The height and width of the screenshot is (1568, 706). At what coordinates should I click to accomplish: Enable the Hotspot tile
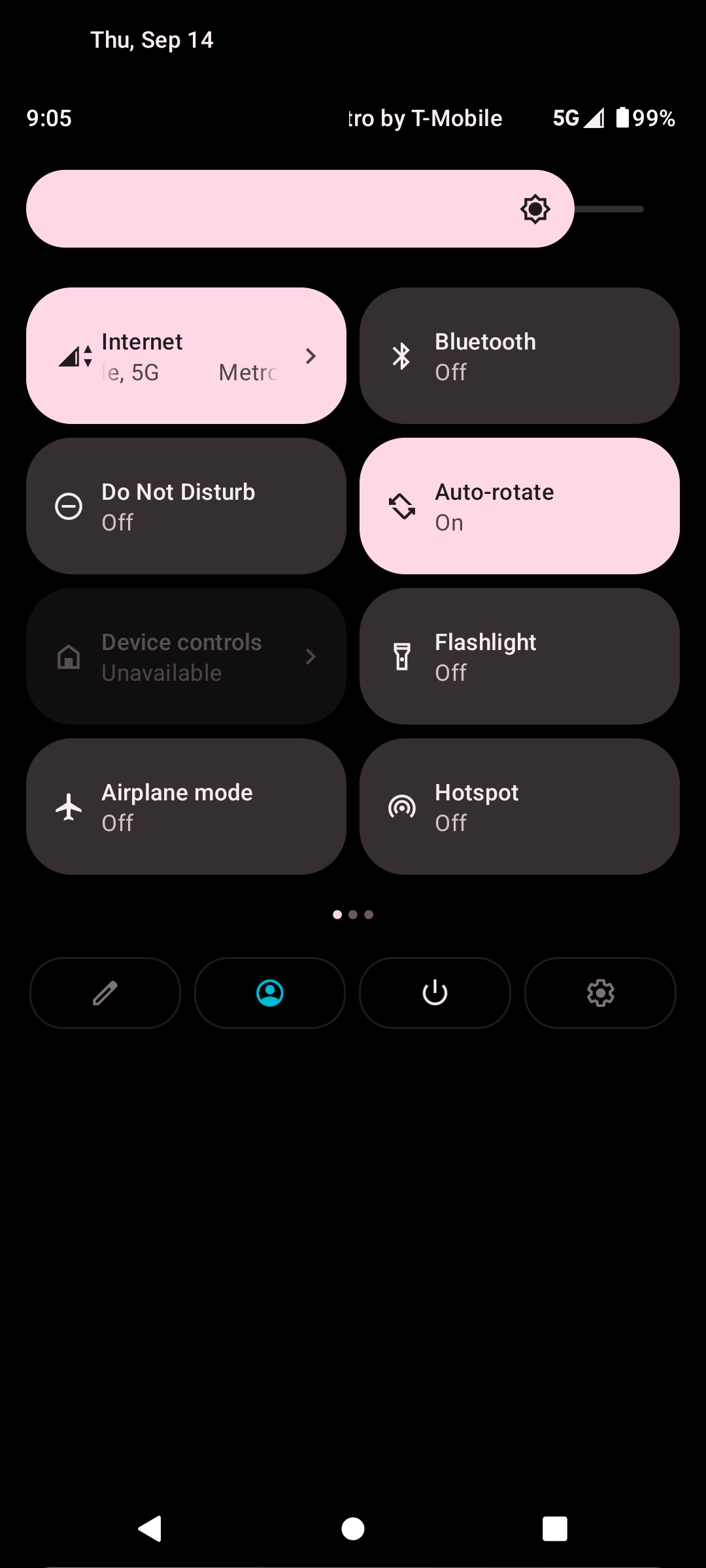[x=520, y=807]
